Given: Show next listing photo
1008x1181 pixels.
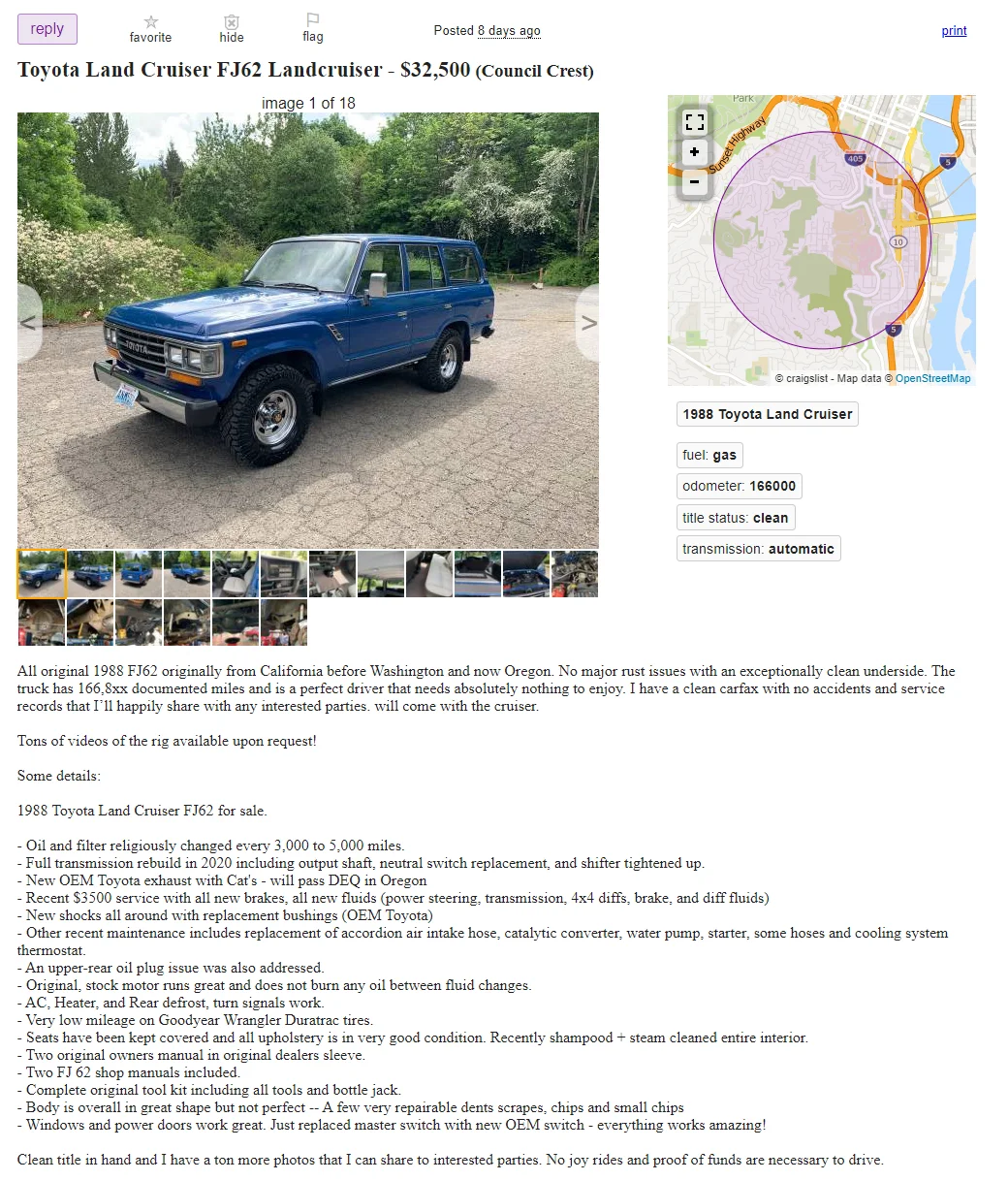Looking at the screenshot, I should 587,323.
